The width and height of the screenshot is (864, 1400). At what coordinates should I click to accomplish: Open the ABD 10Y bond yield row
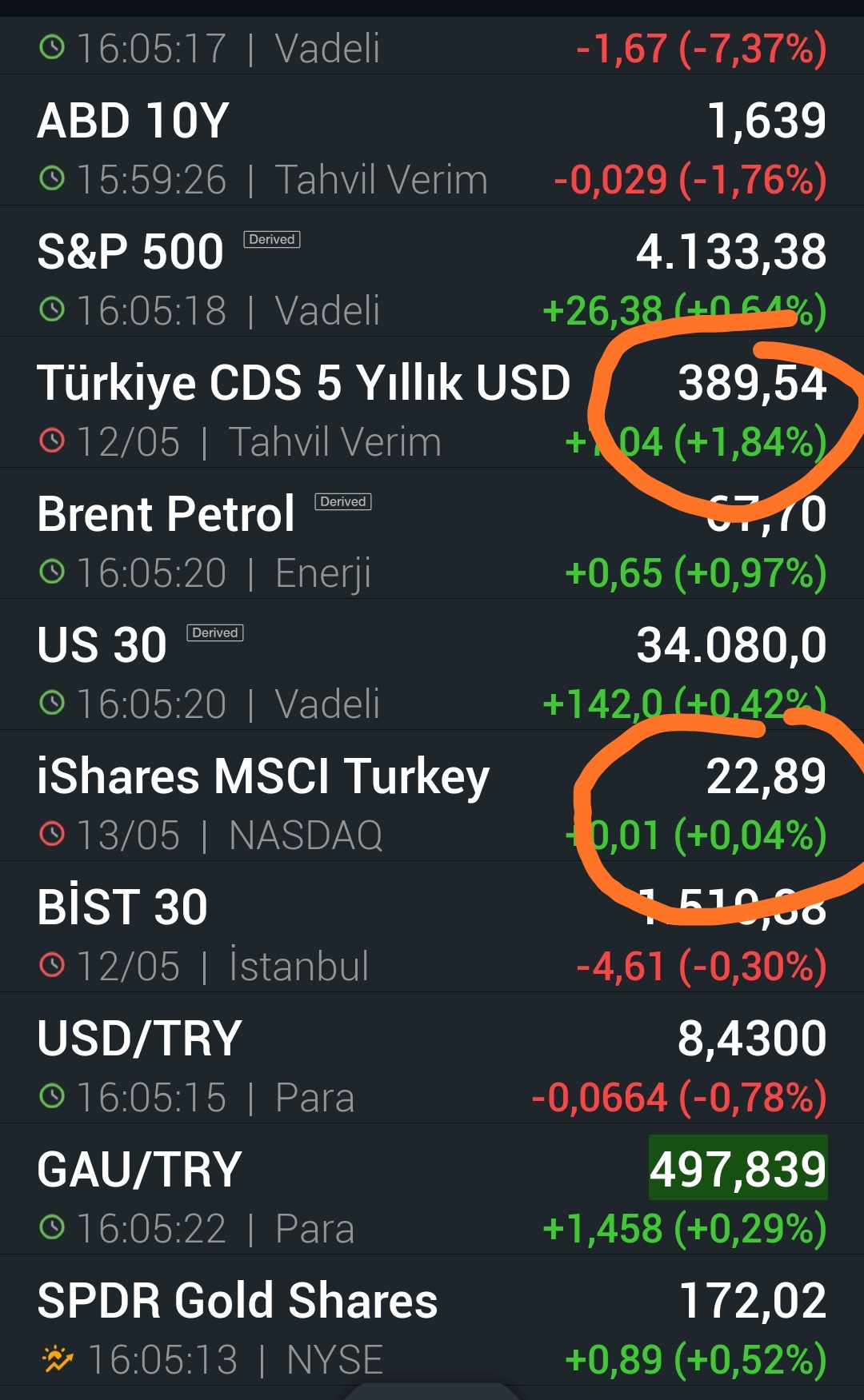pos(432,140)
